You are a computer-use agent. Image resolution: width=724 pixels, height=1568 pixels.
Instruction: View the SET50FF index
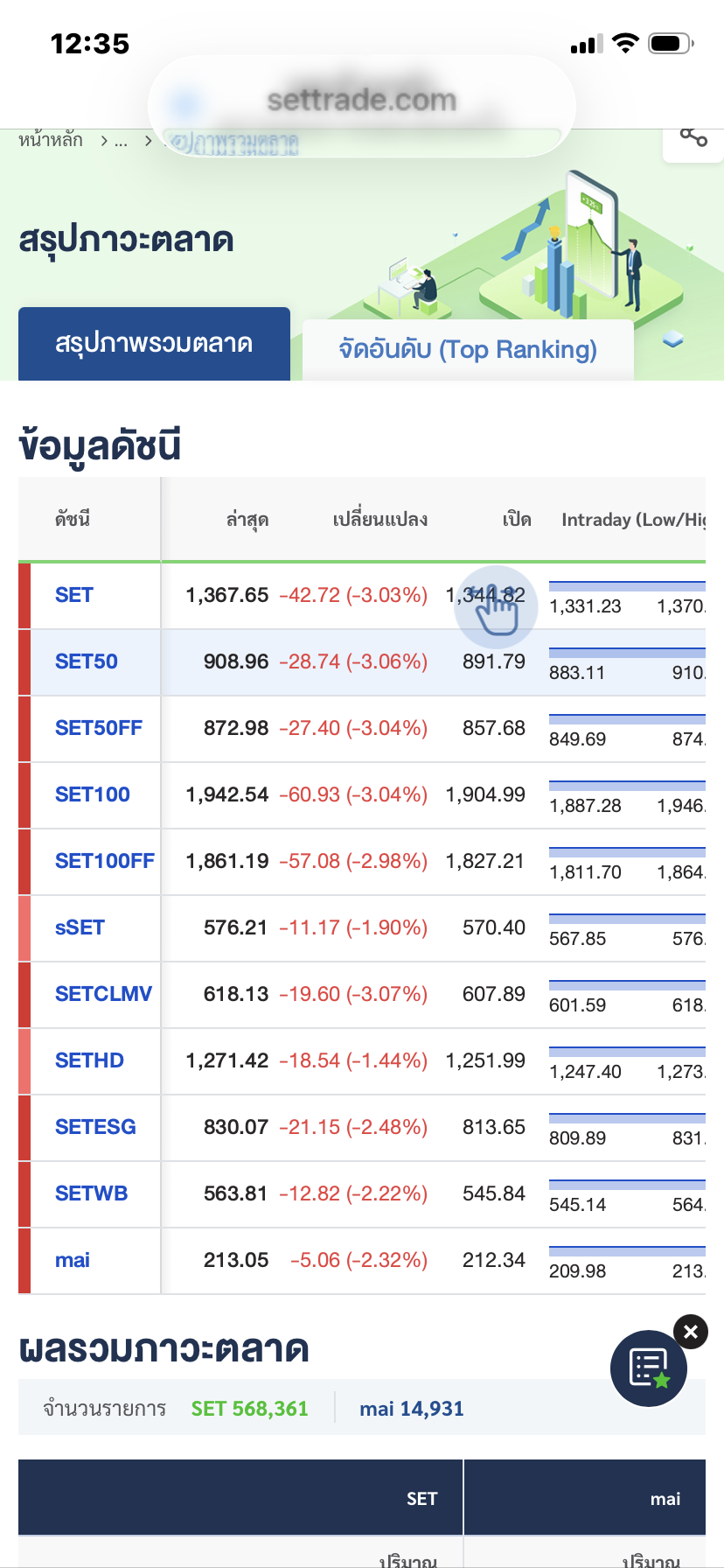[99, 729]
